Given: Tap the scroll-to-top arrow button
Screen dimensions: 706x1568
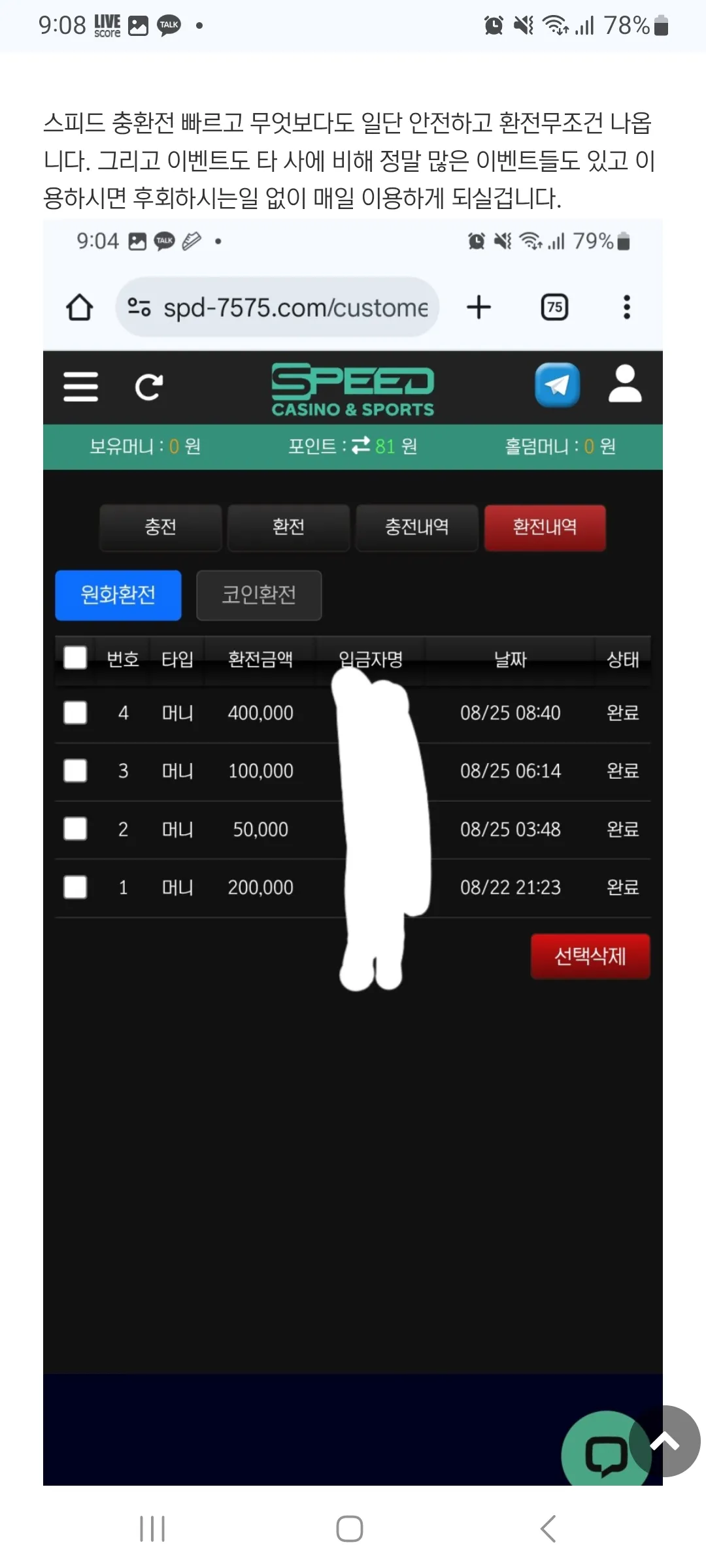Looking at the screenshot, I should pos(665,1441).
